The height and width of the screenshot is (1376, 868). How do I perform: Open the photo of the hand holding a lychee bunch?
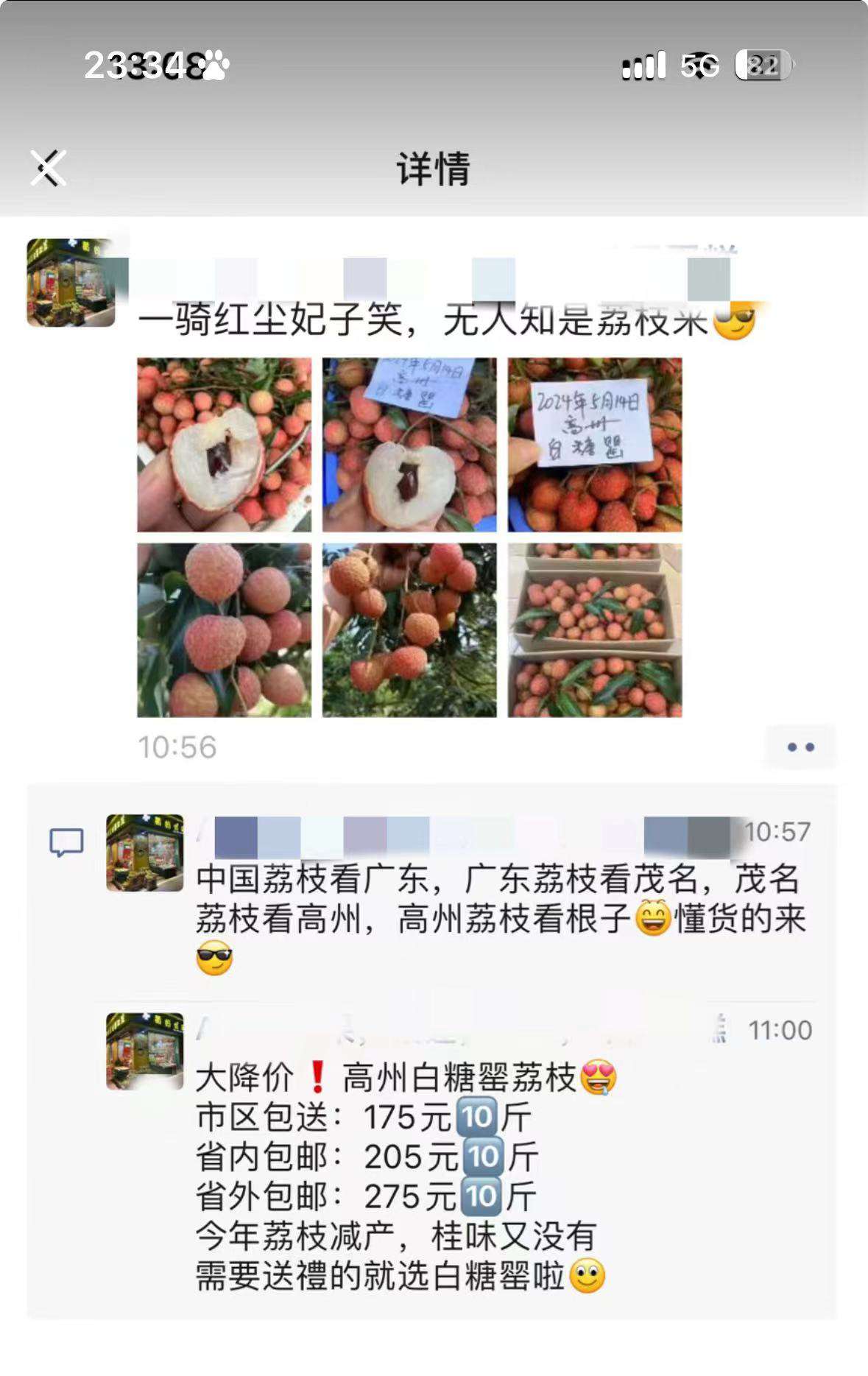pos(409,630)
